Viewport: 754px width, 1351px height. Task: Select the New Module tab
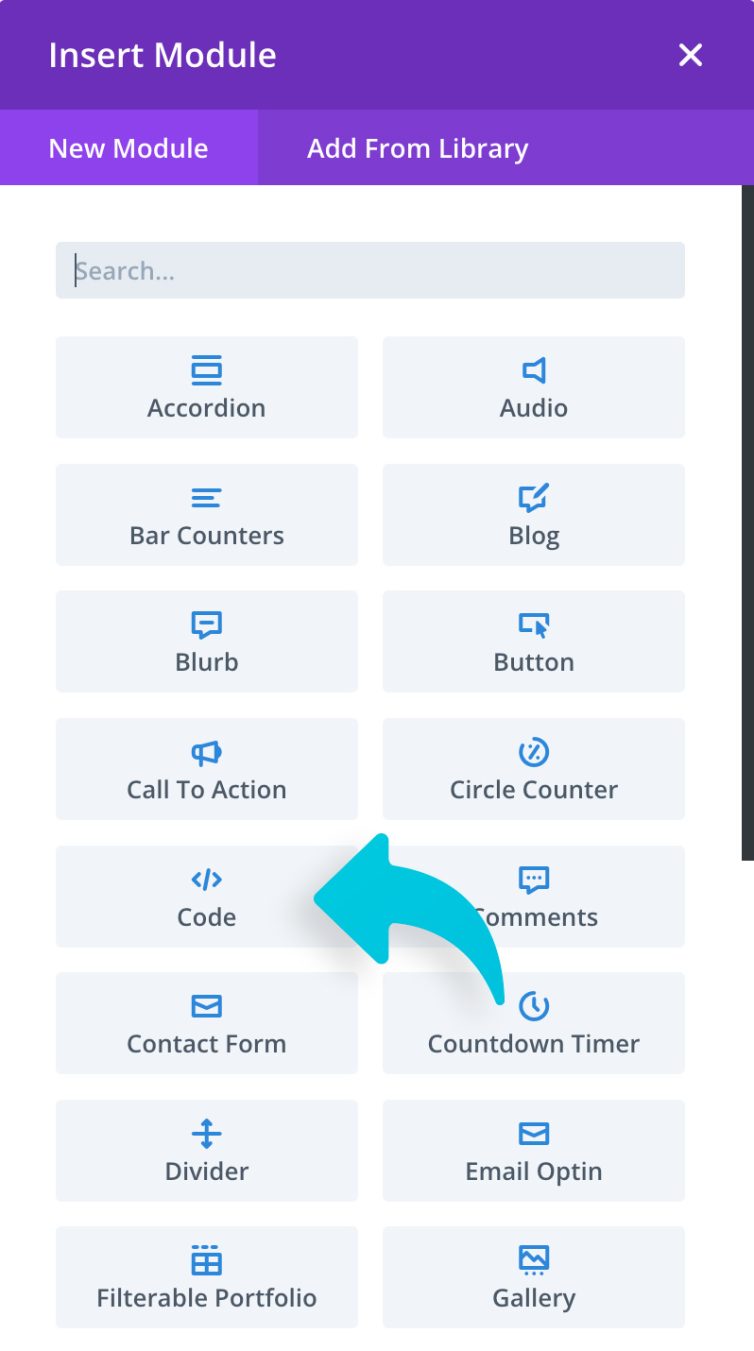(x=128, y=149)
